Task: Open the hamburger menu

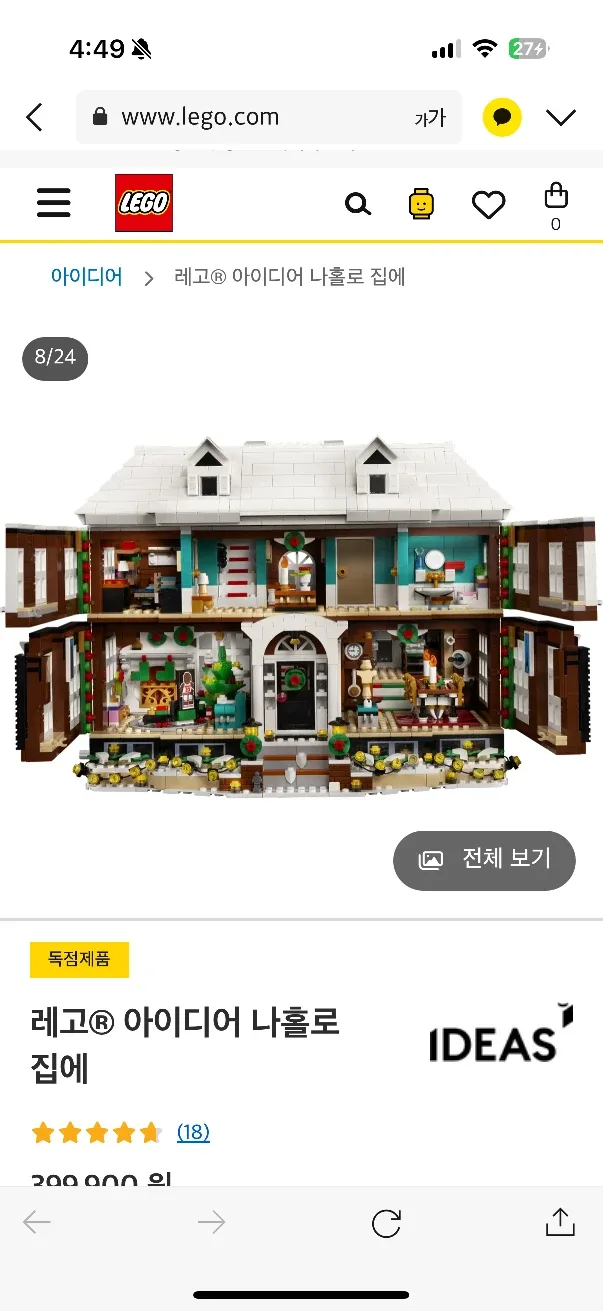Action: pos(54,203)
